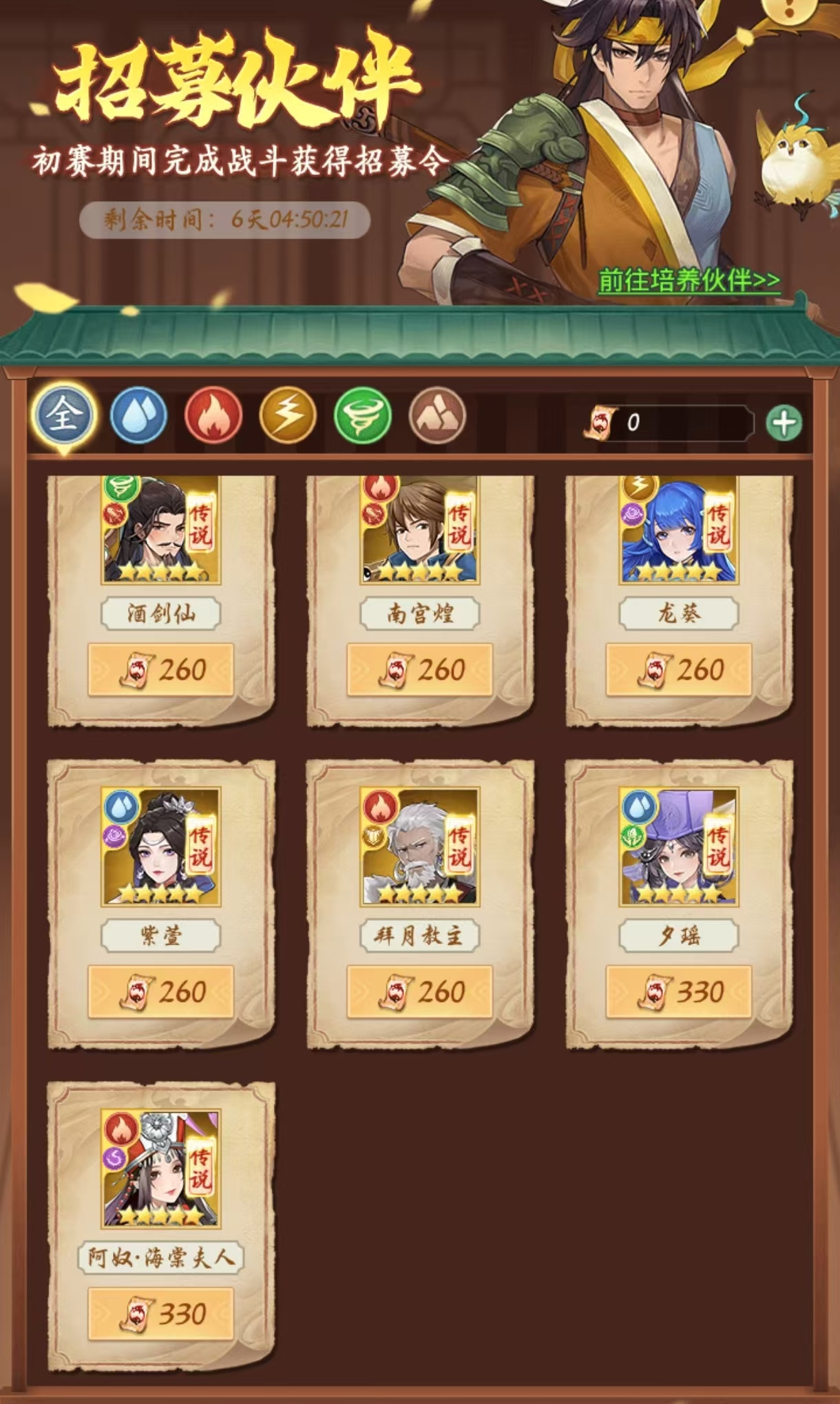This screenshot has width=840, height=1404.
Task: Recruit 酒剑仙 for 260 tokens
Action: (160, 670)
